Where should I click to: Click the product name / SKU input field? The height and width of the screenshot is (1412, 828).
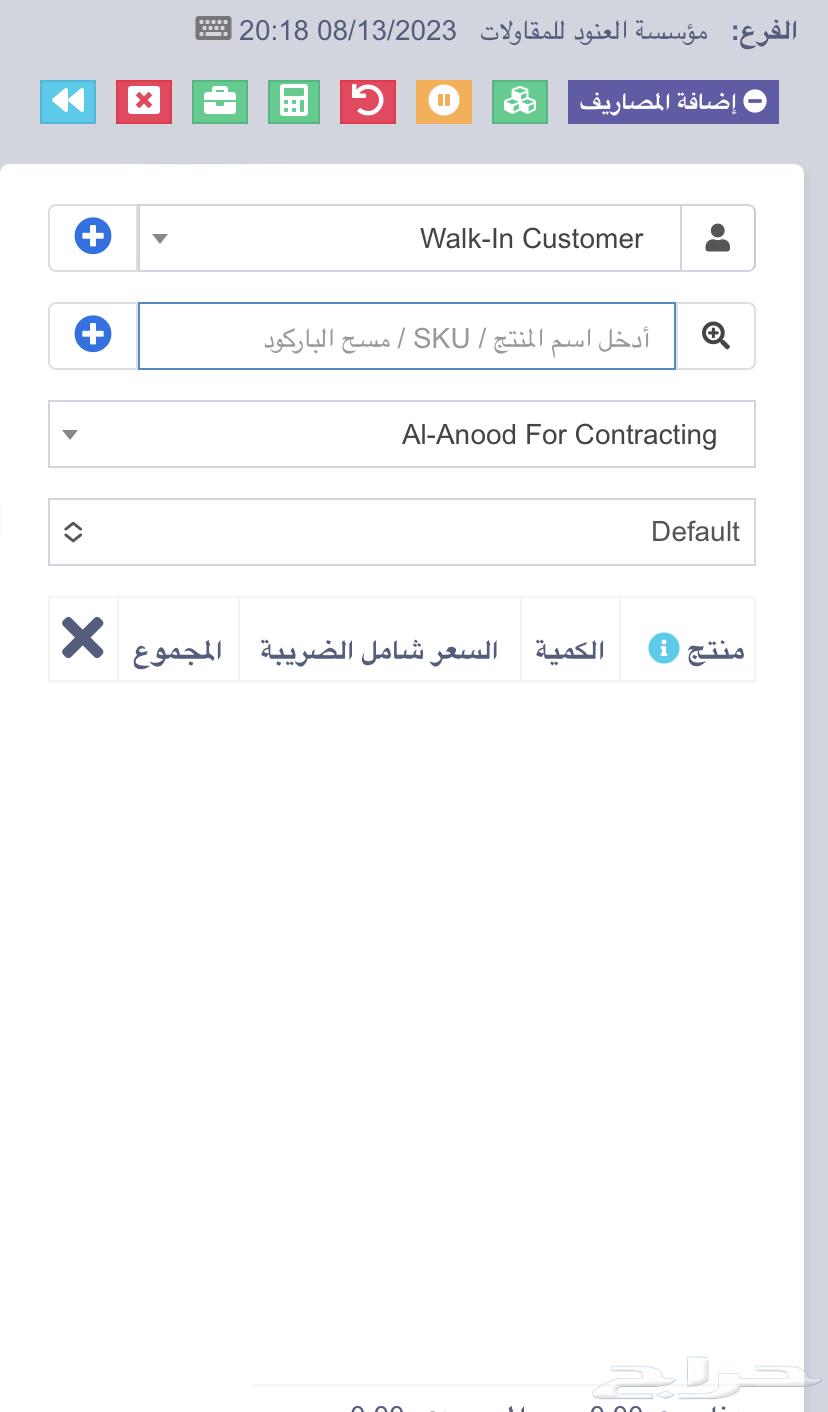pos(407,336)
